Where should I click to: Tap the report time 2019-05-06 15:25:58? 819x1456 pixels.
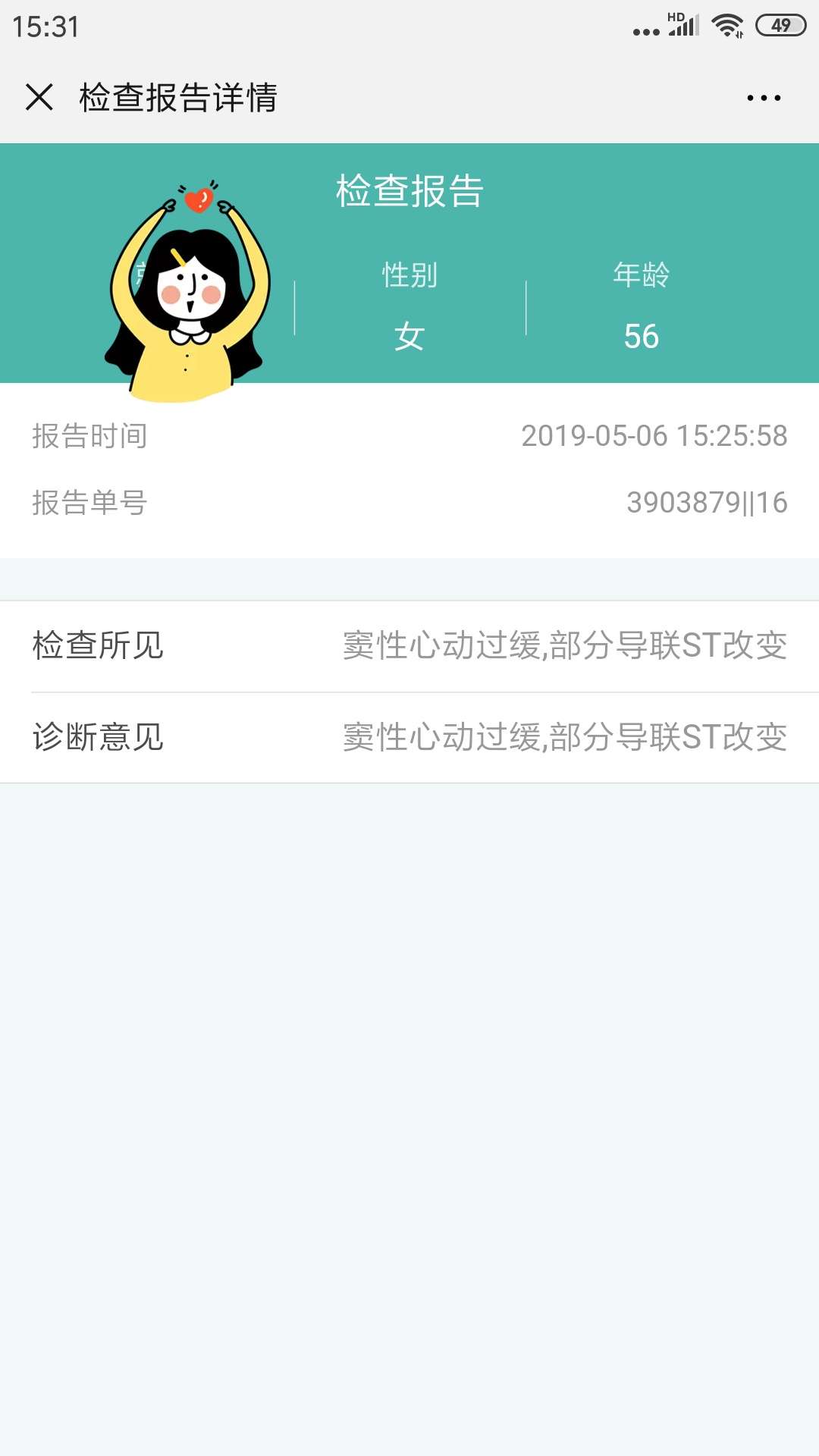[x=657, y=437]
